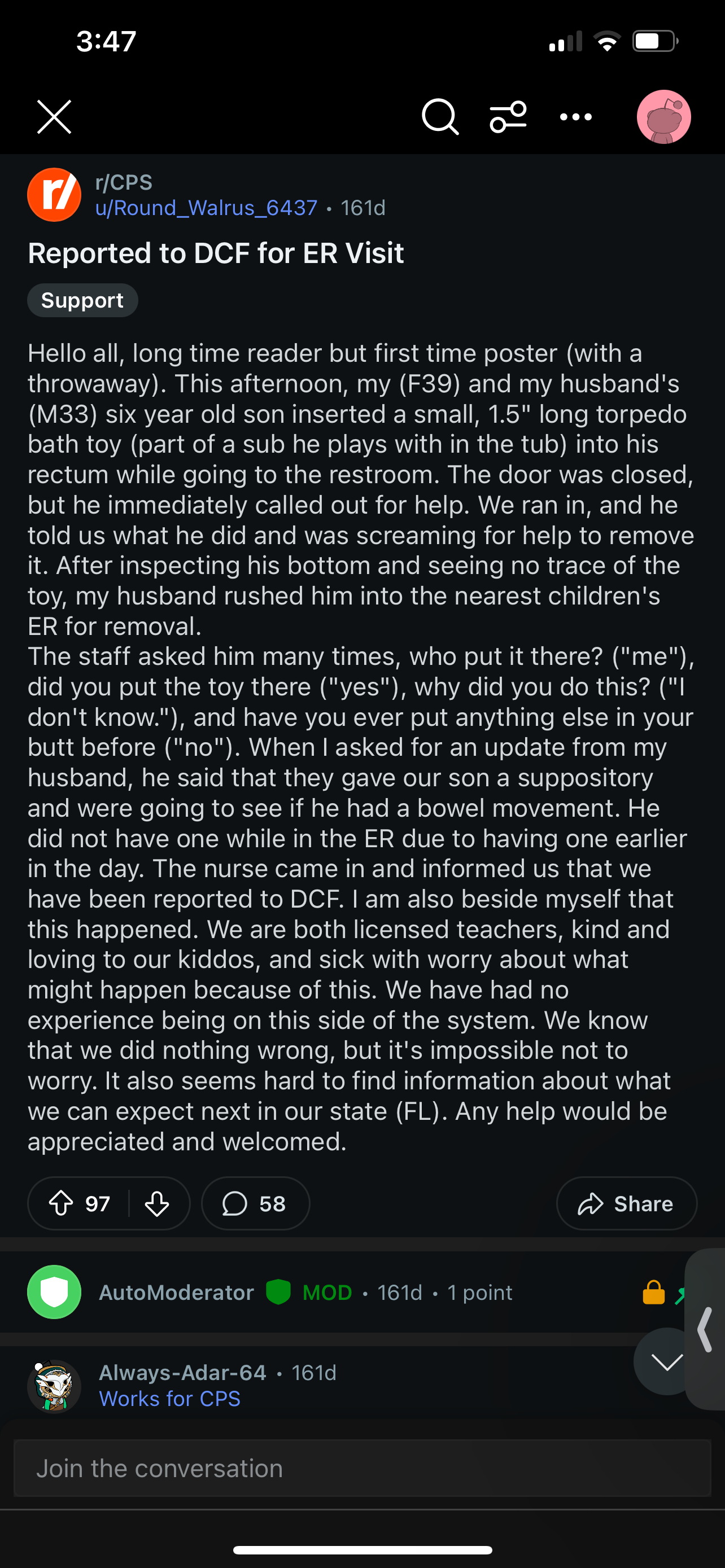Go to the r/CPS subreddit
Viewport: 725px width, 1568px height.
124,182
